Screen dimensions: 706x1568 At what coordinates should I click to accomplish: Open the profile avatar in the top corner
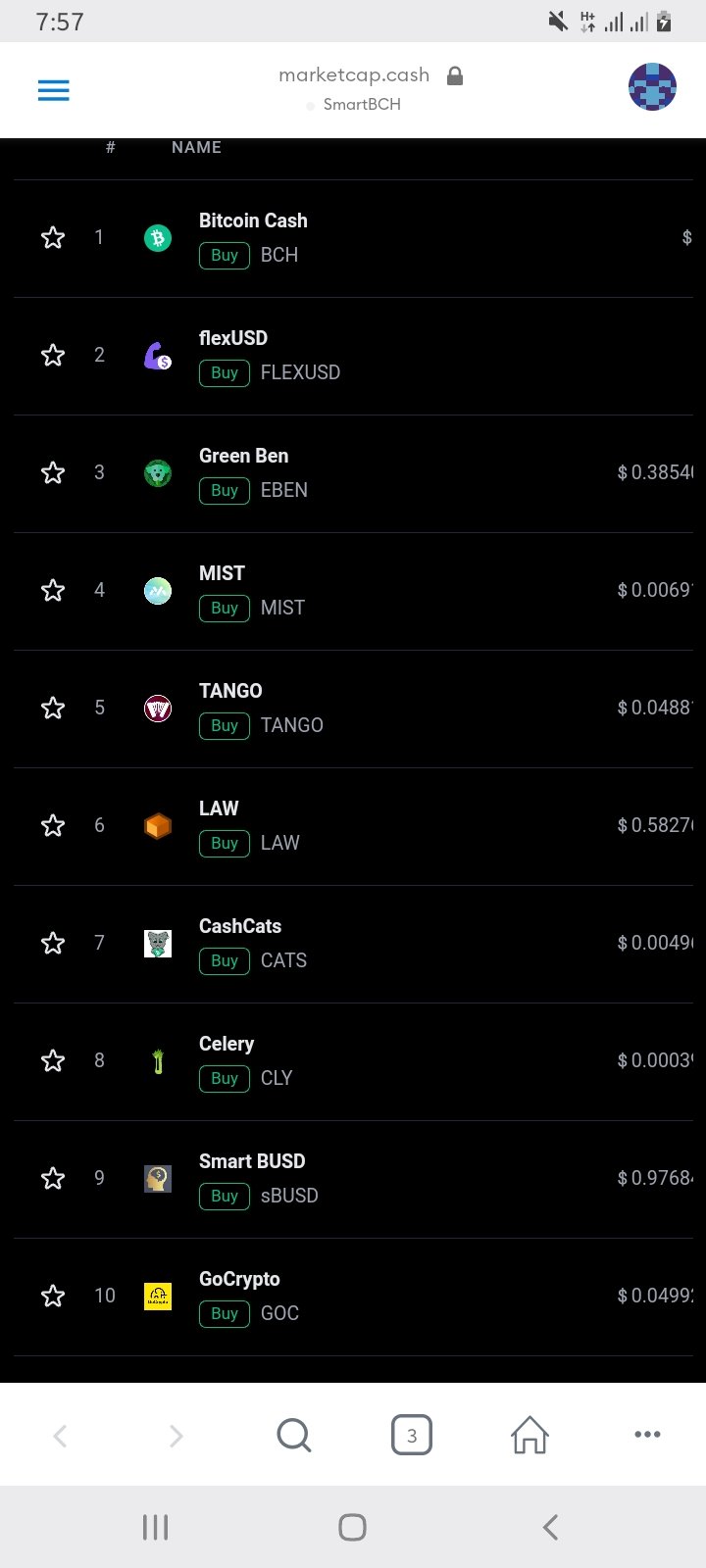[x=651, y=86]
